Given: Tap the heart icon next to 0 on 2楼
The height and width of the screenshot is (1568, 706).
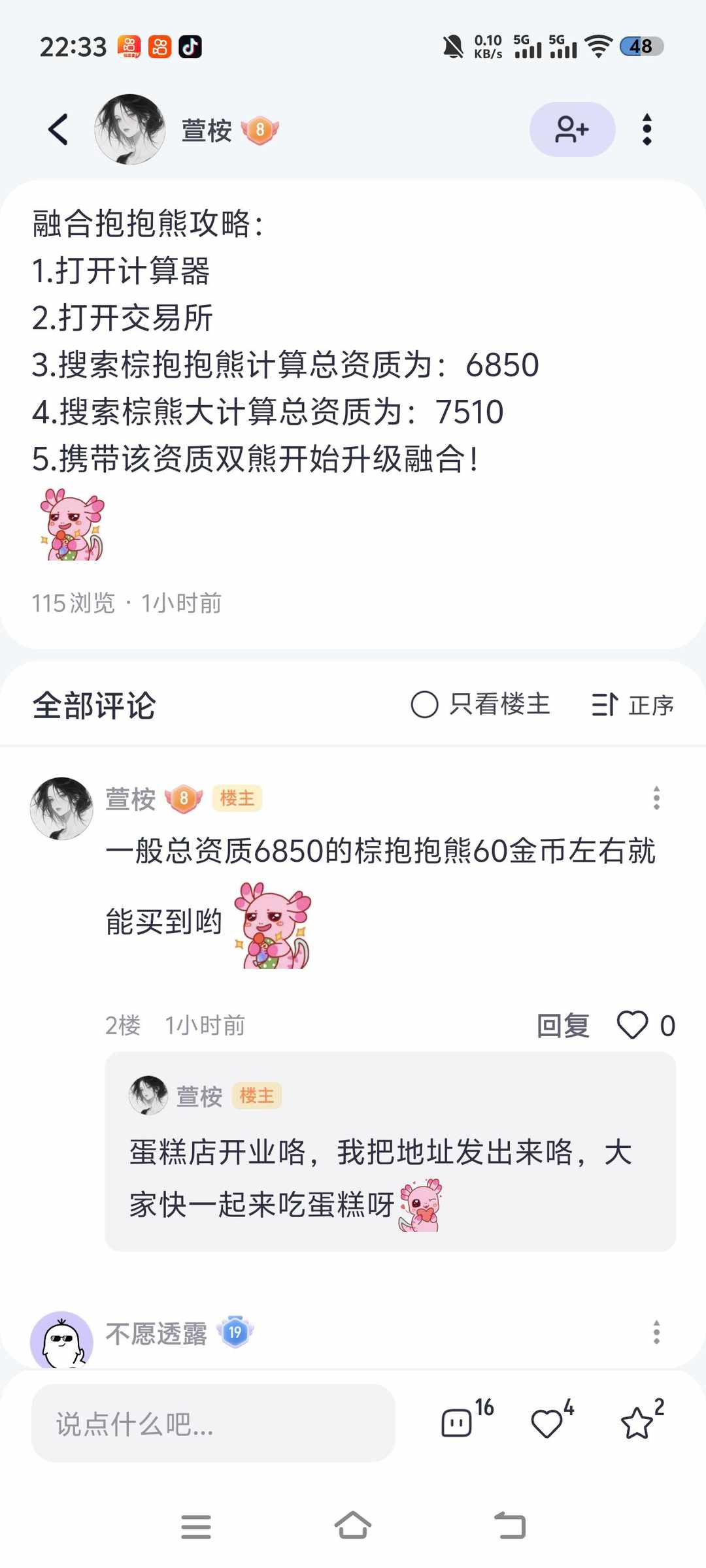Looking at the screenshot, I should [x=631, y=1025].
